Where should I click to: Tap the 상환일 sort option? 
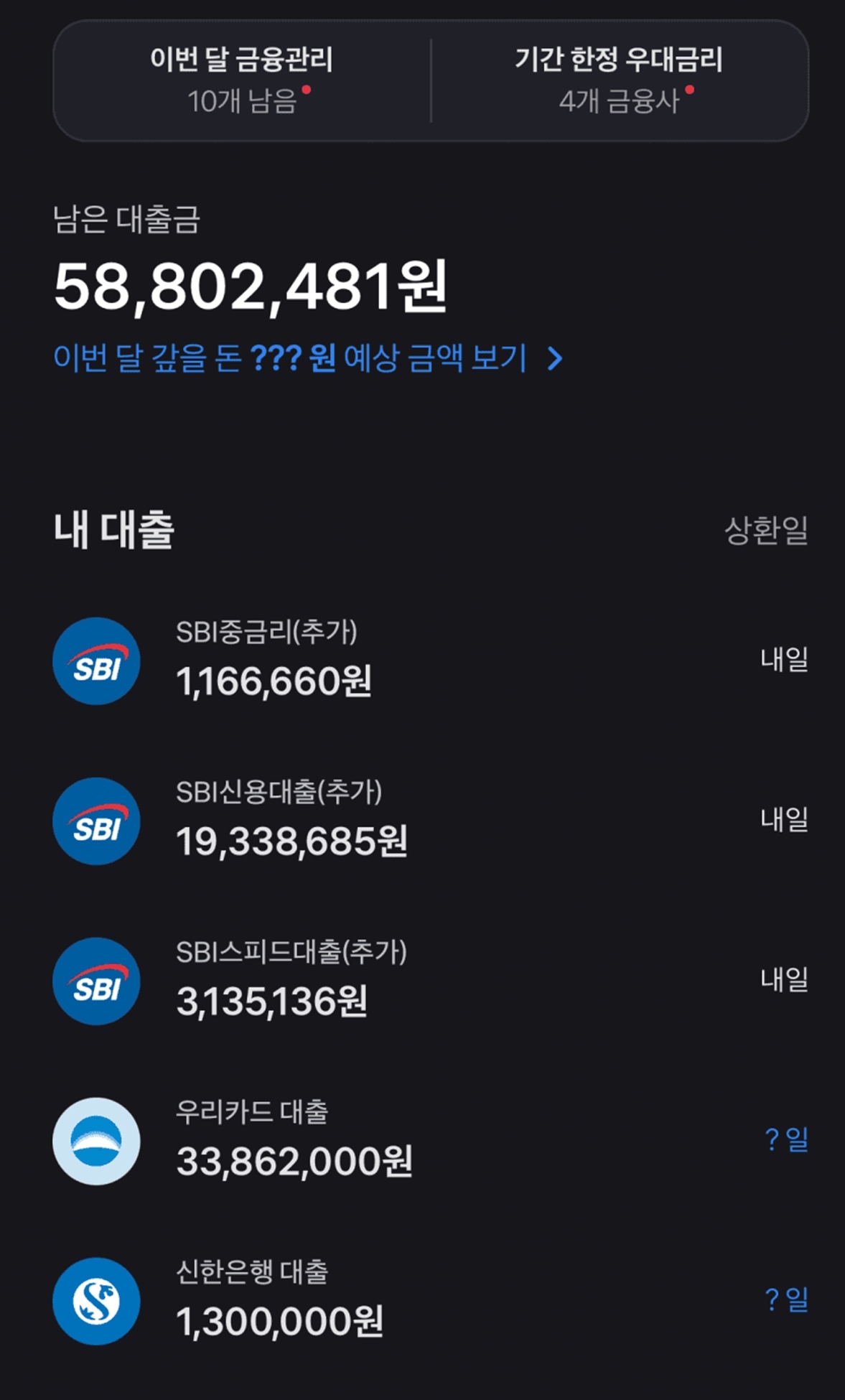tap(765, 531)
